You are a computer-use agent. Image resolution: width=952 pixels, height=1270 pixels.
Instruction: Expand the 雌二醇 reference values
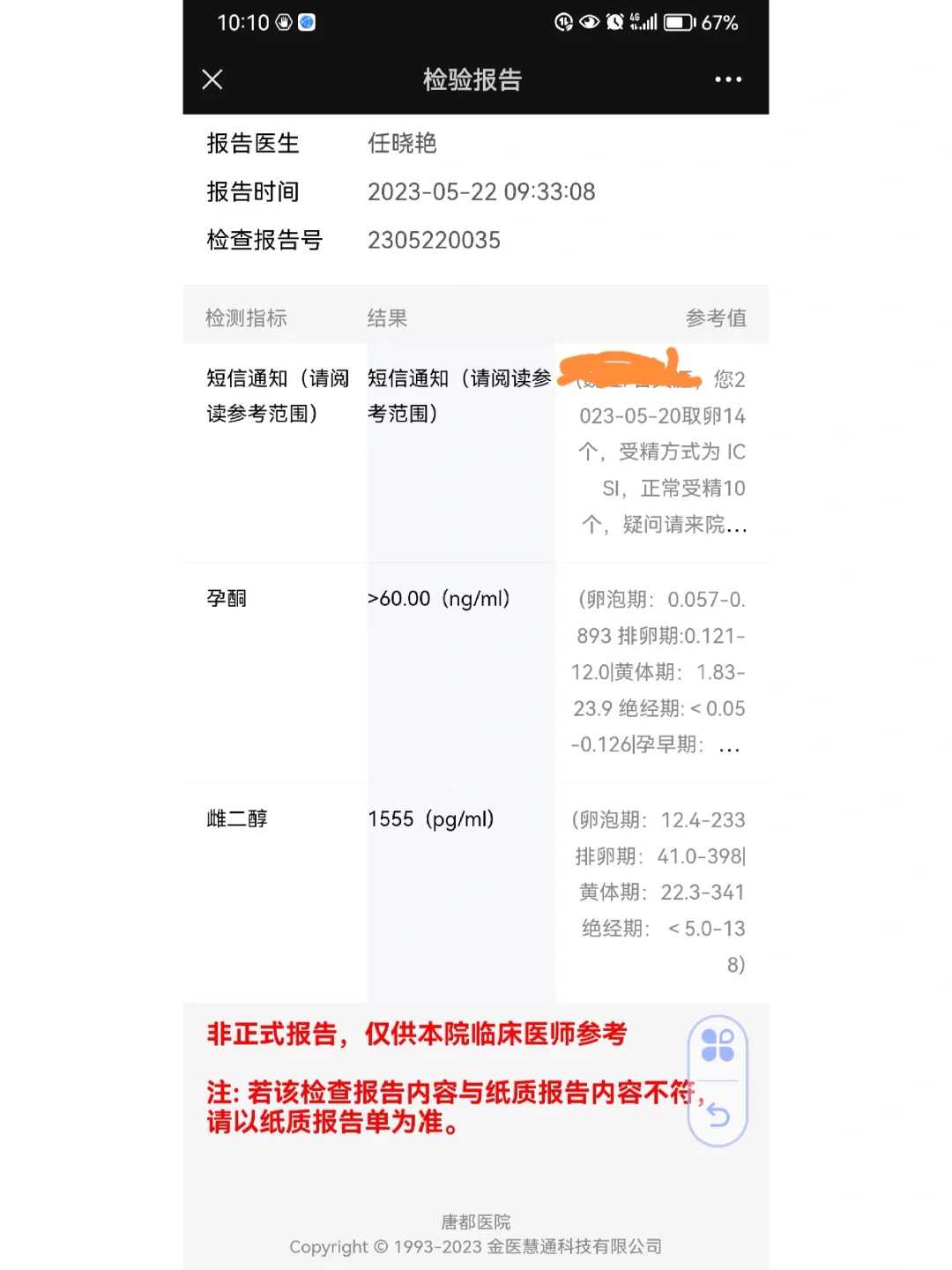(x=661, y=892)
